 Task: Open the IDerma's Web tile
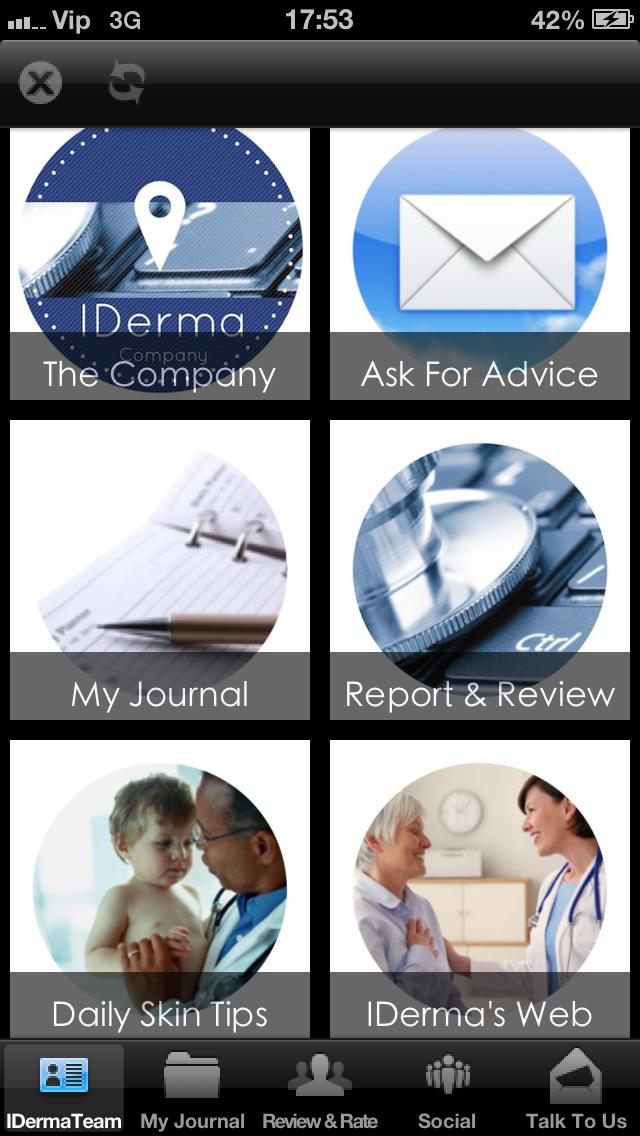(x=480, y=888)
